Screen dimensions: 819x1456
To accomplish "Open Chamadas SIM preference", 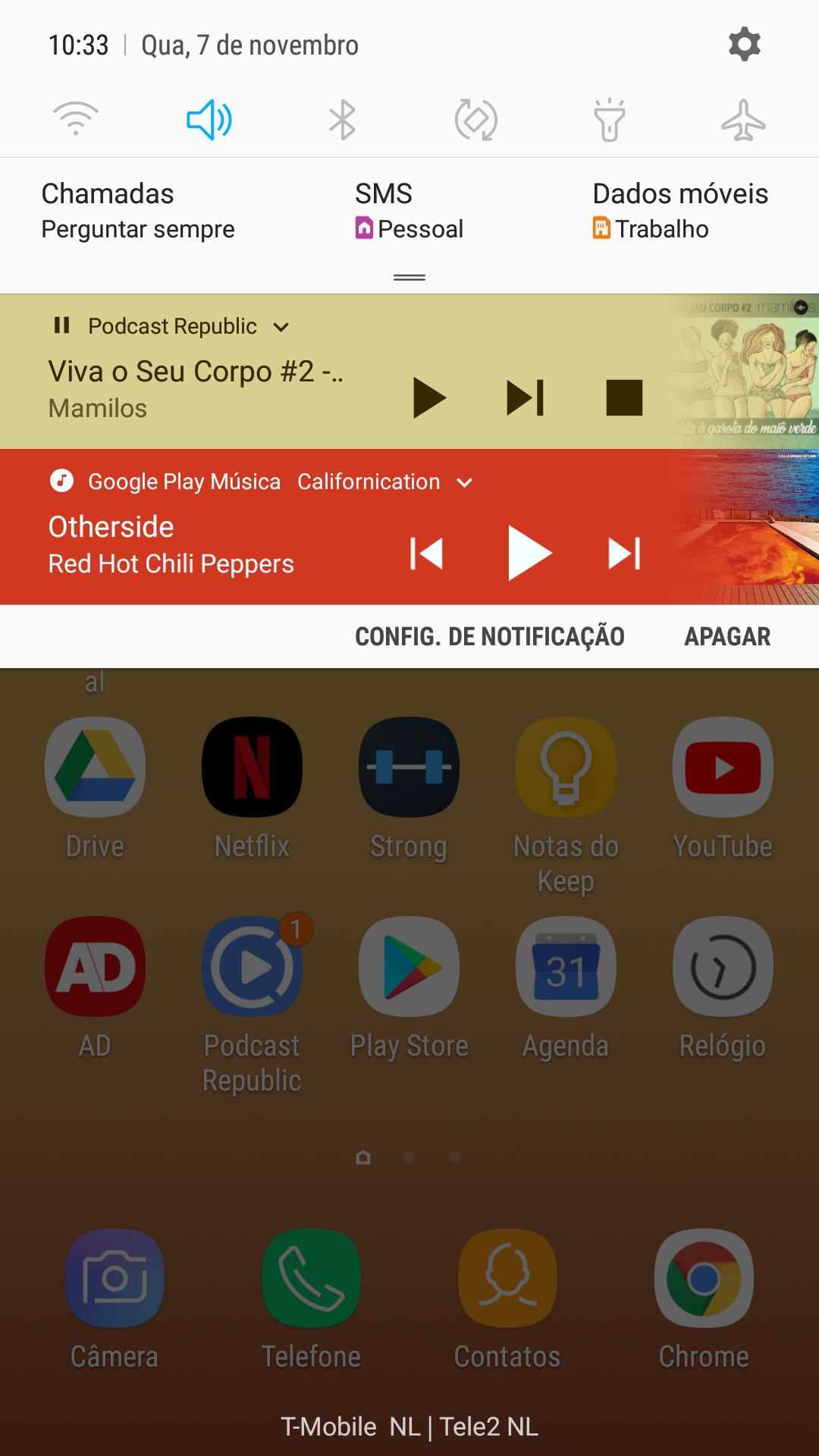I will coord(138,211).
